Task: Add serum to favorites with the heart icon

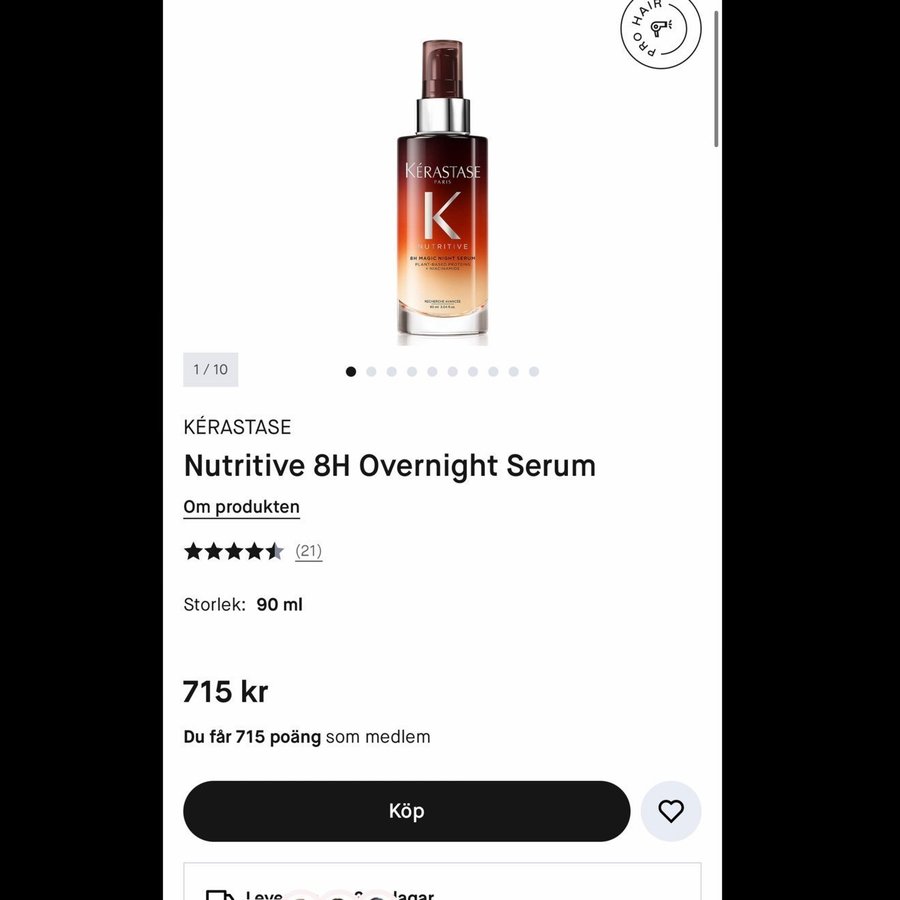Action: point(671,811)
